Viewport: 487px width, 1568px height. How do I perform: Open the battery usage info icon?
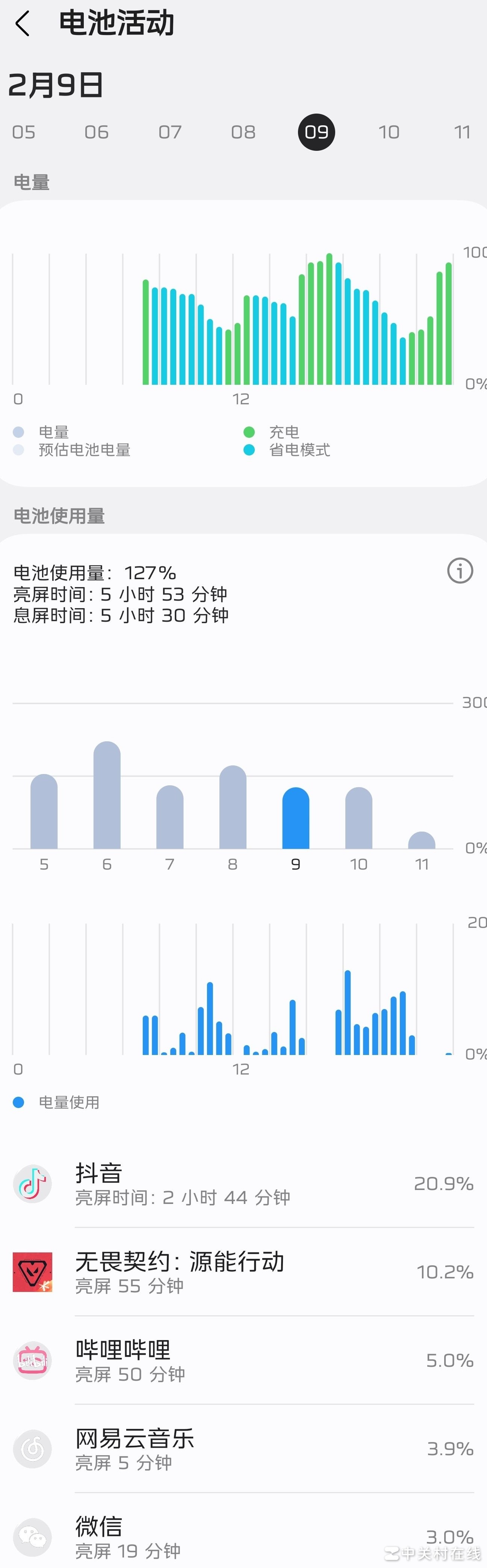coord(460,571)
